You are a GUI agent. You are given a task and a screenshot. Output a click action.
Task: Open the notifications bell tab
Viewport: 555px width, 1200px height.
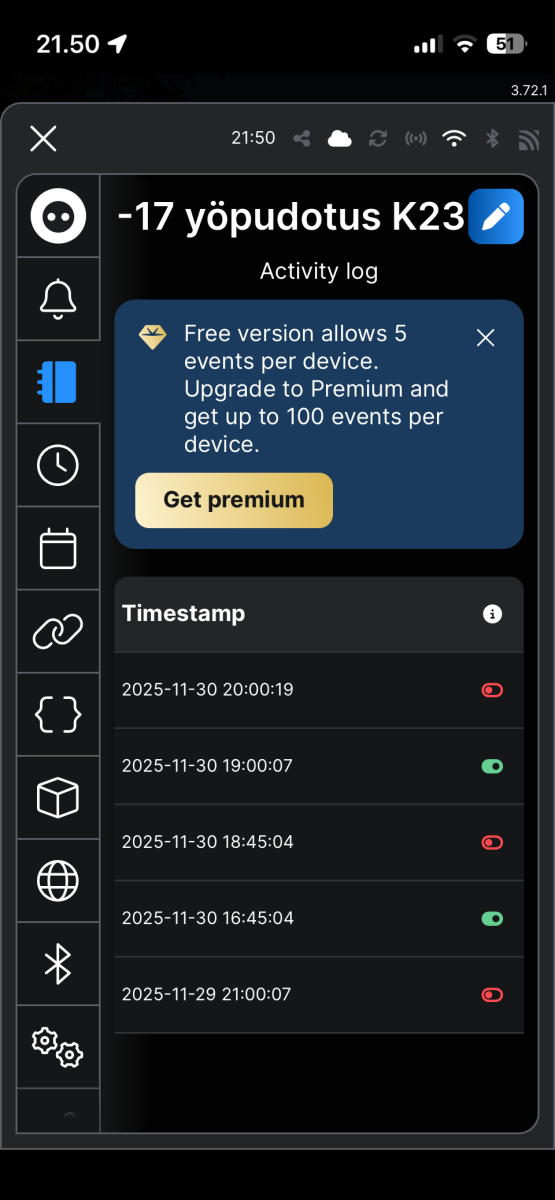pos(58,299)
